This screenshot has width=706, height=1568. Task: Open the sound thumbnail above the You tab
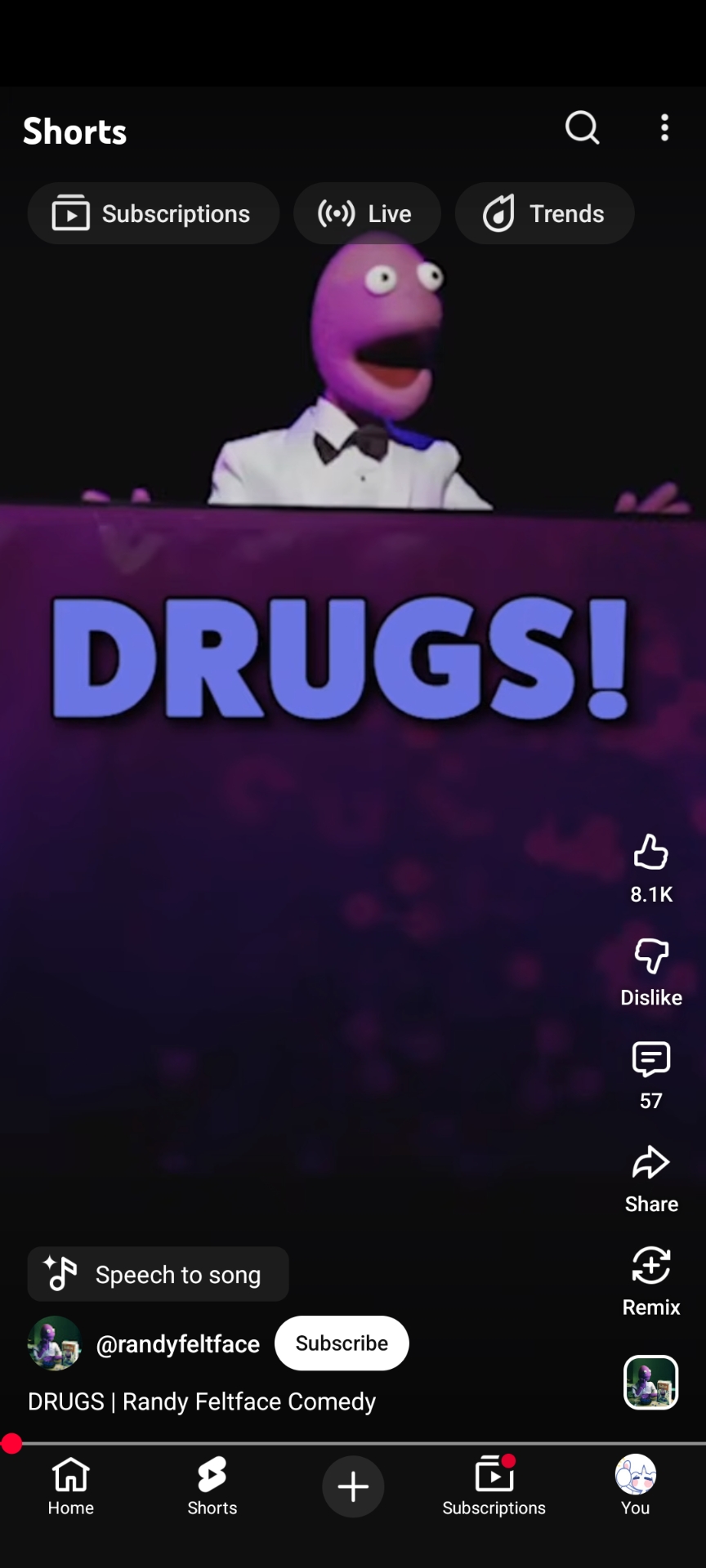pyautogui.click(x=650, y=1382)
